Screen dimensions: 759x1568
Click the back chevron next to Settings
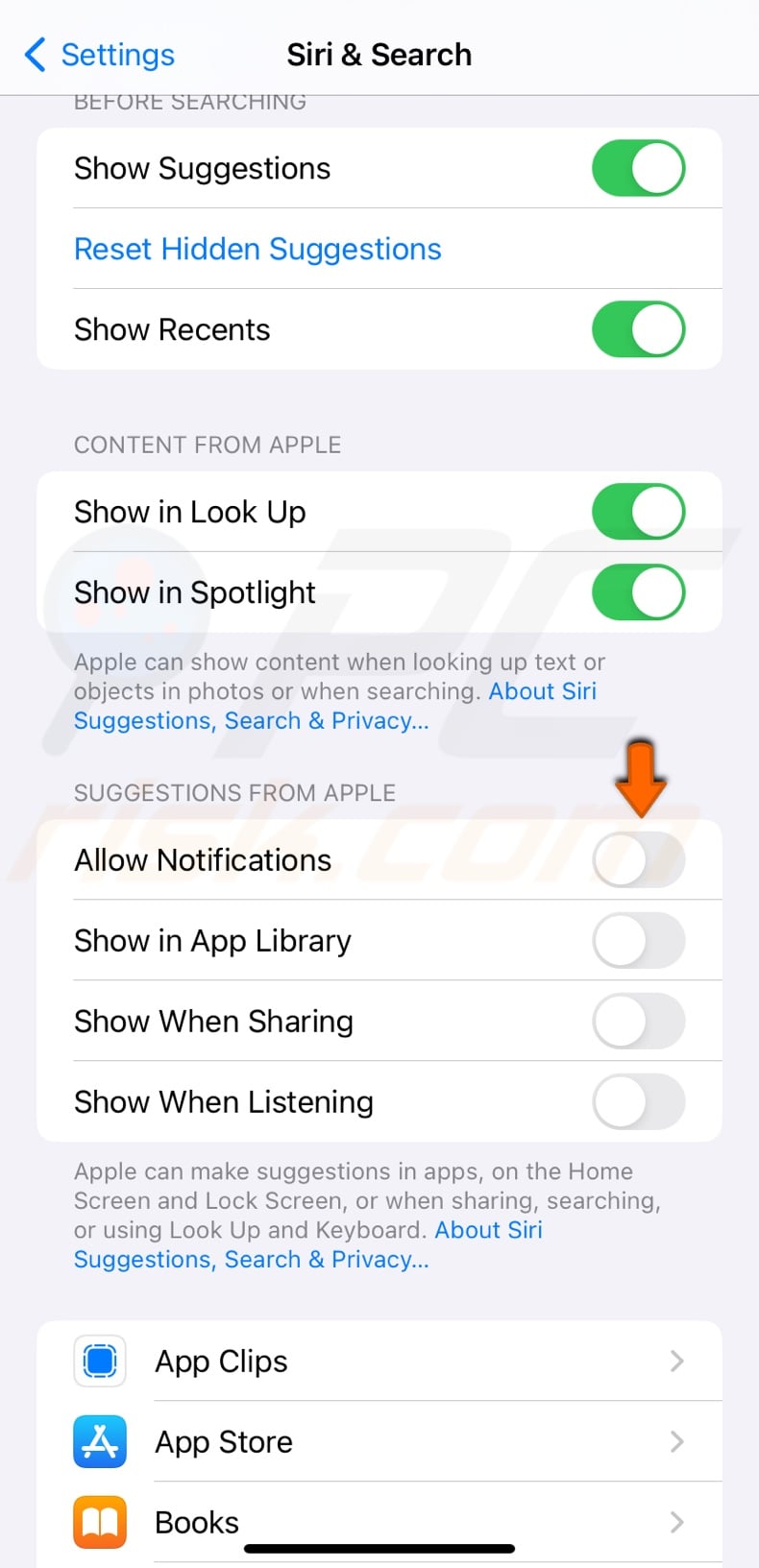coord(34,55)
